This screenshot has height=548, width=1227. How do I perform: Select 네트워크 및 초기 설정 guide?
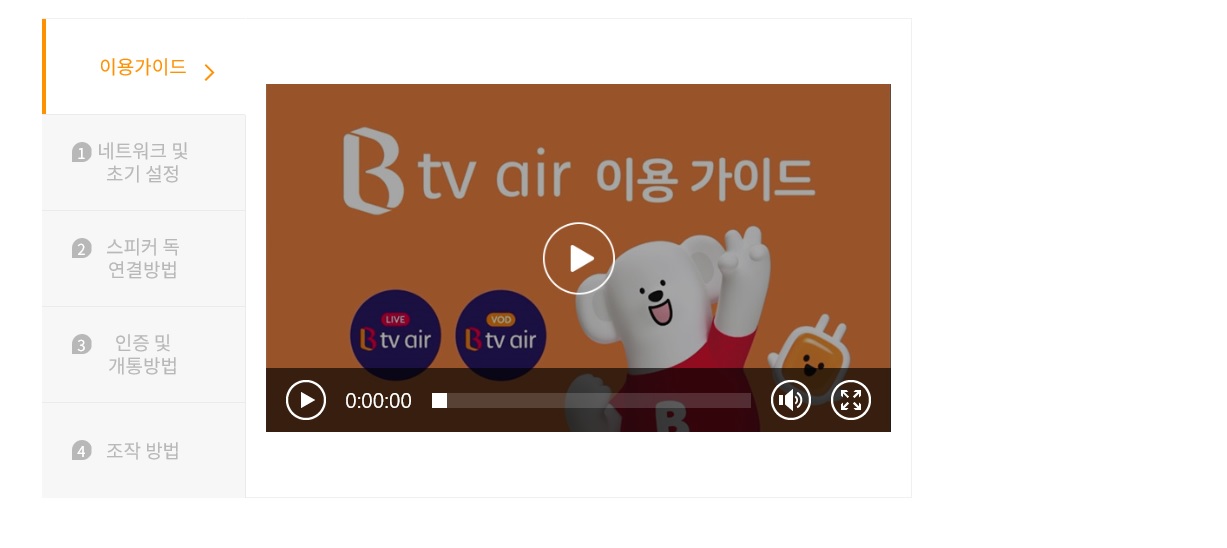point(143,162)
